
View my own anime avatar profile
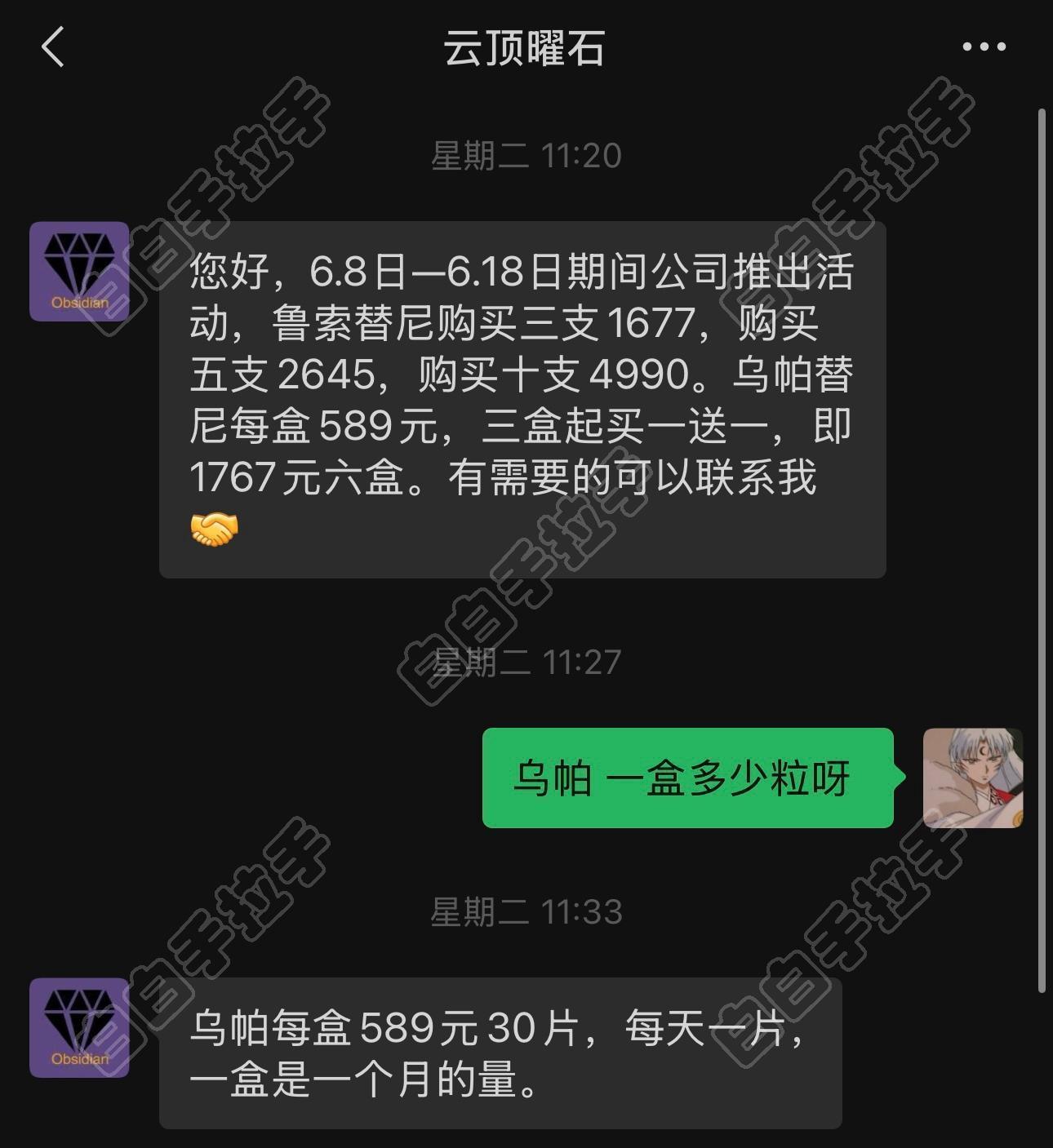click(972, 778)
